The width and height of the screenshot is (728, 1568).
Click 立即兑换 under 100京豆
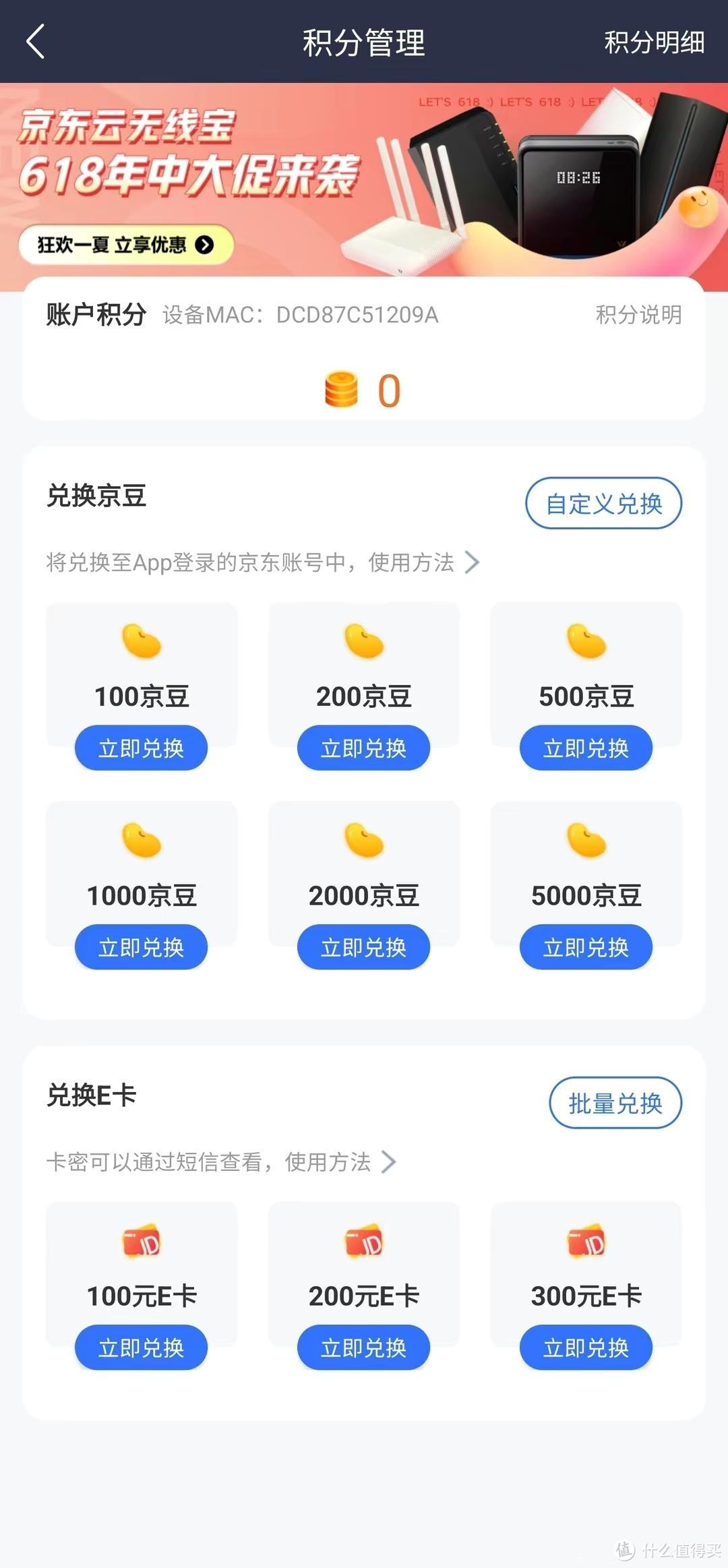tap(141, 748)
